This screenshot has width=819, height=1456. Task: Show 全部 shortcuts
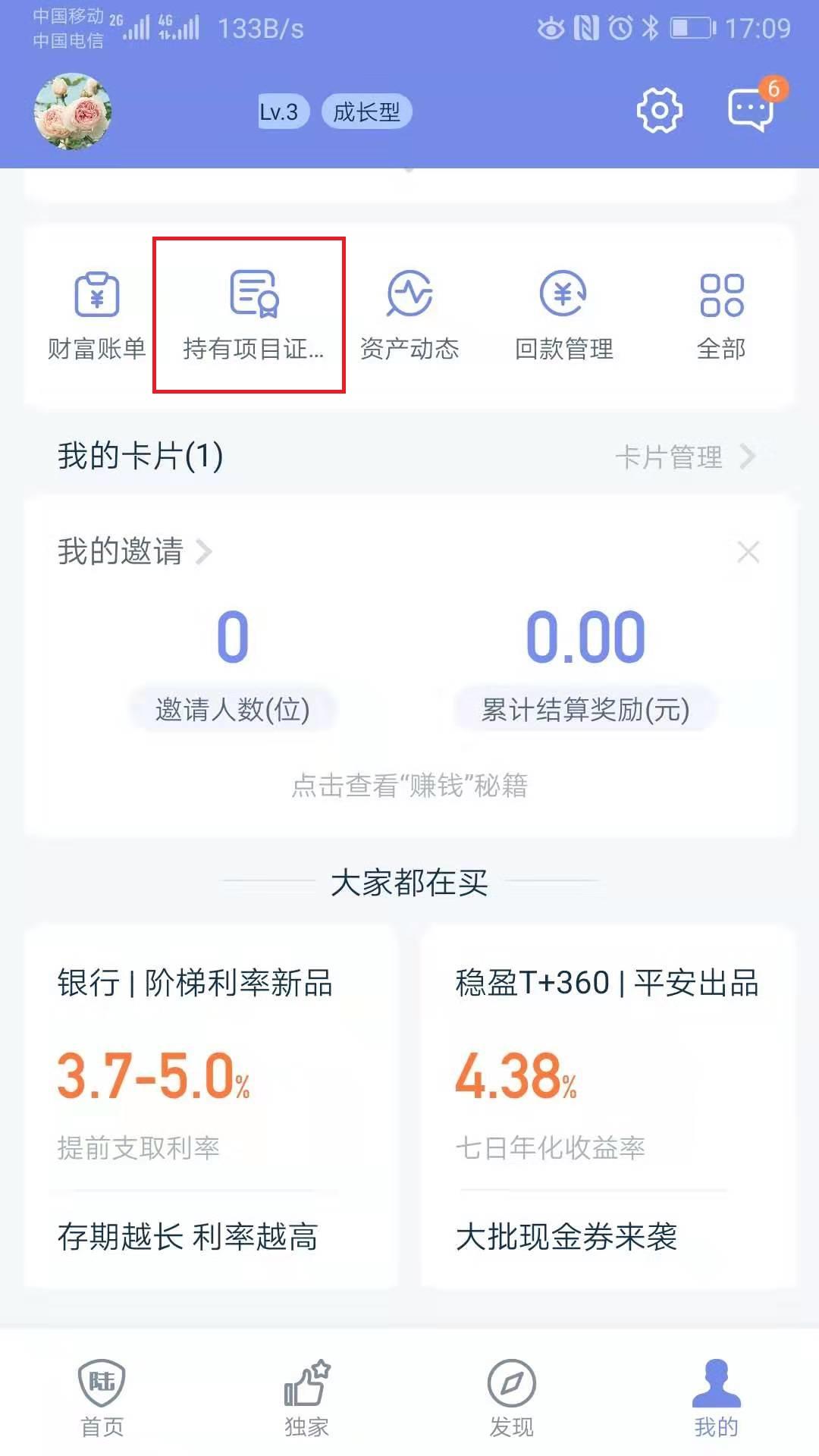point(721,315)
